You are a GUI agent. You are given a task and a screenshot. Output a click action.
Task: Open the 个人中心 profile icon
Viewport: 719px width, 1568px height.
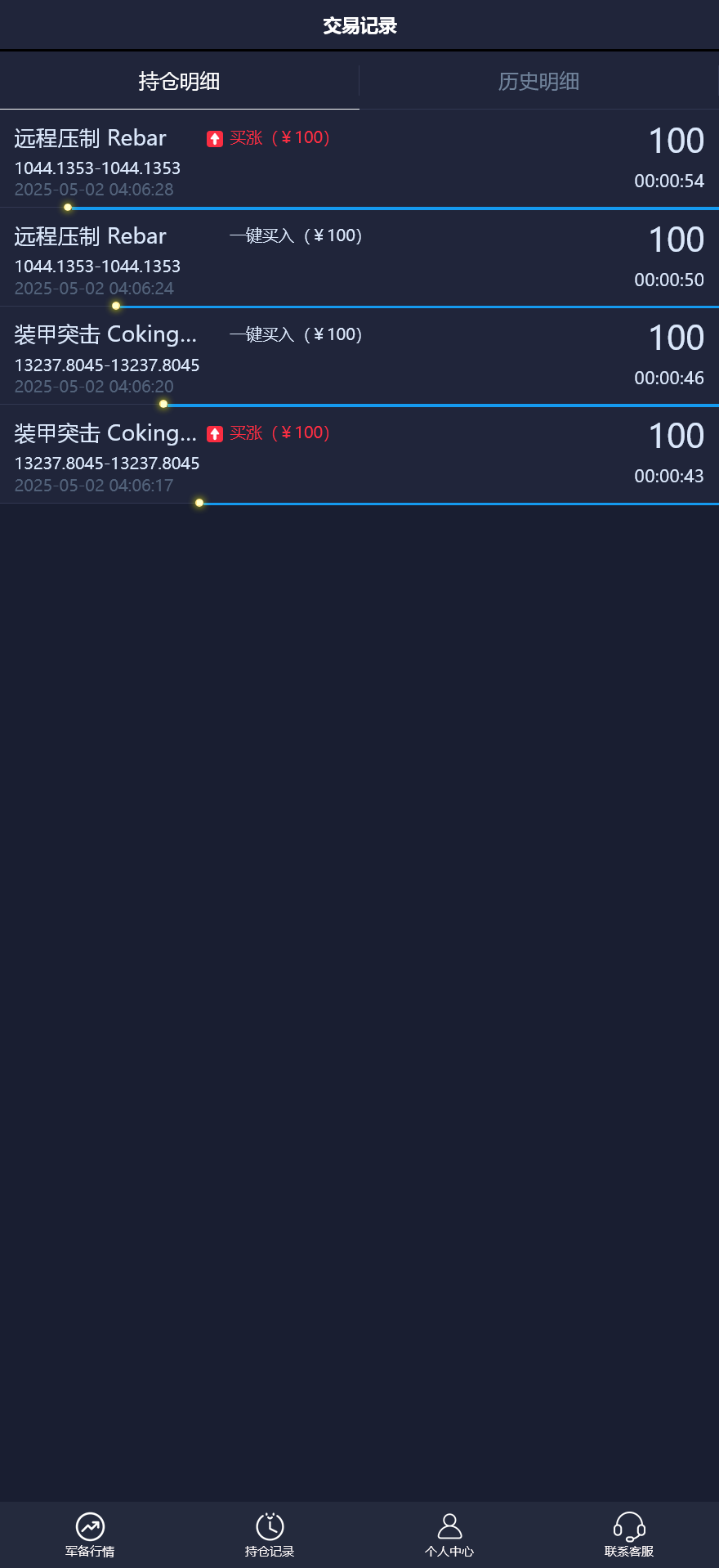point(449,1533)
